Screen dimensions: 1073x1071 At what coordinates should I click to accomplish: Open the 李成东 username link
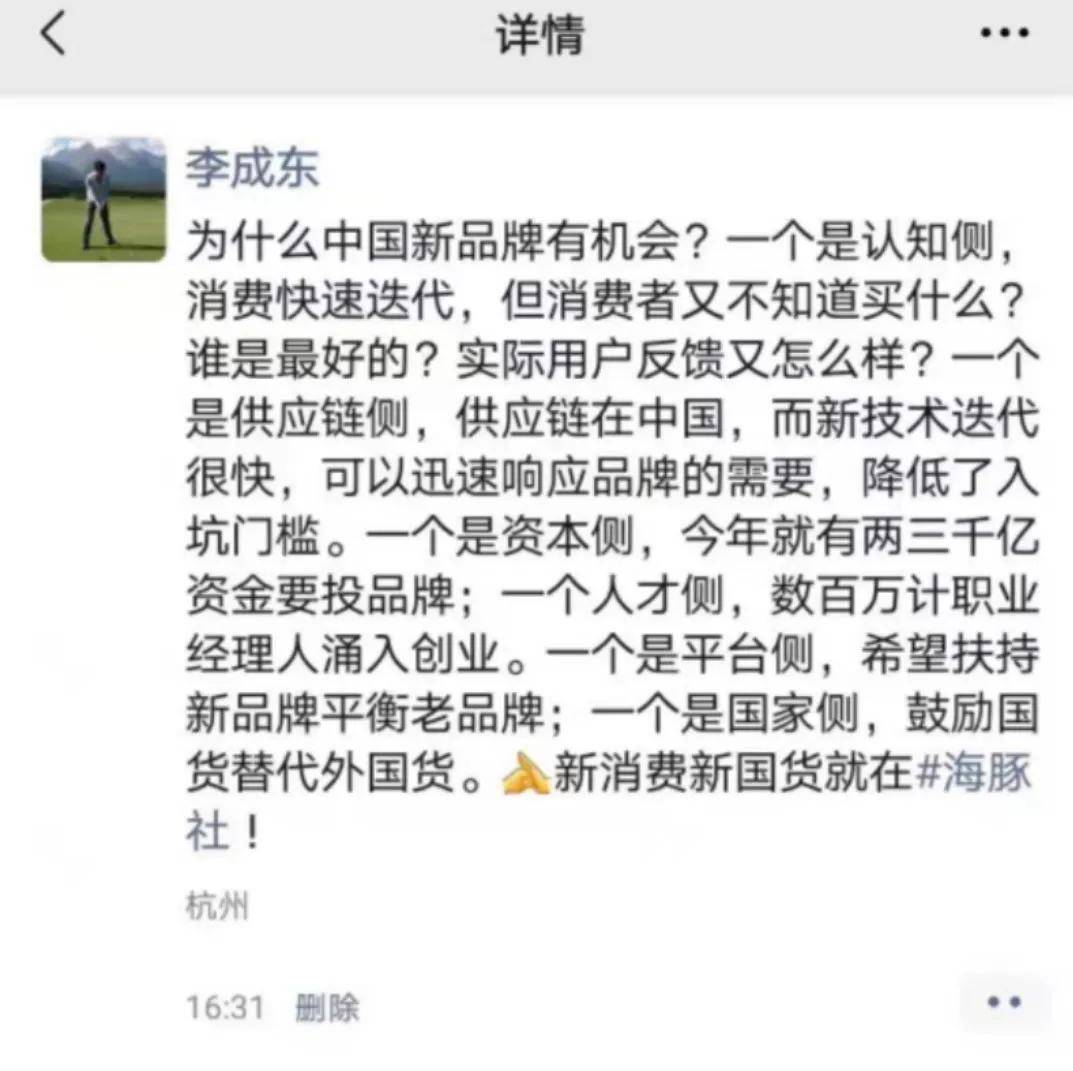[x=252, y=167]
